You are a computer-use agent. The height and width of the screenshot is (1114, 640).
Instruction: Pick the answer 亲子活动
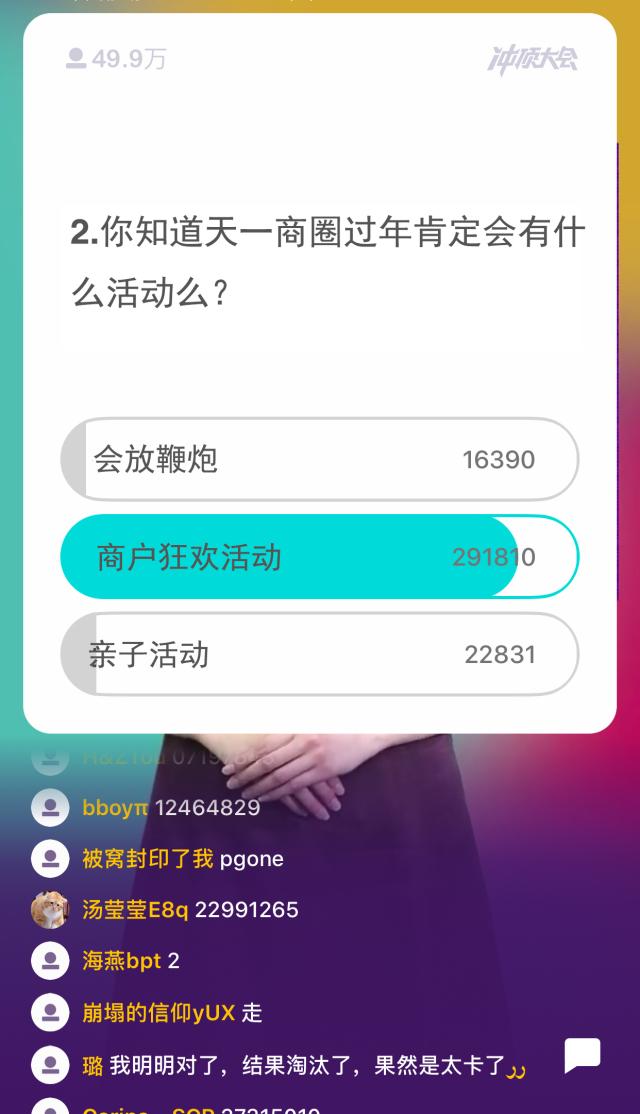[319, 654]
